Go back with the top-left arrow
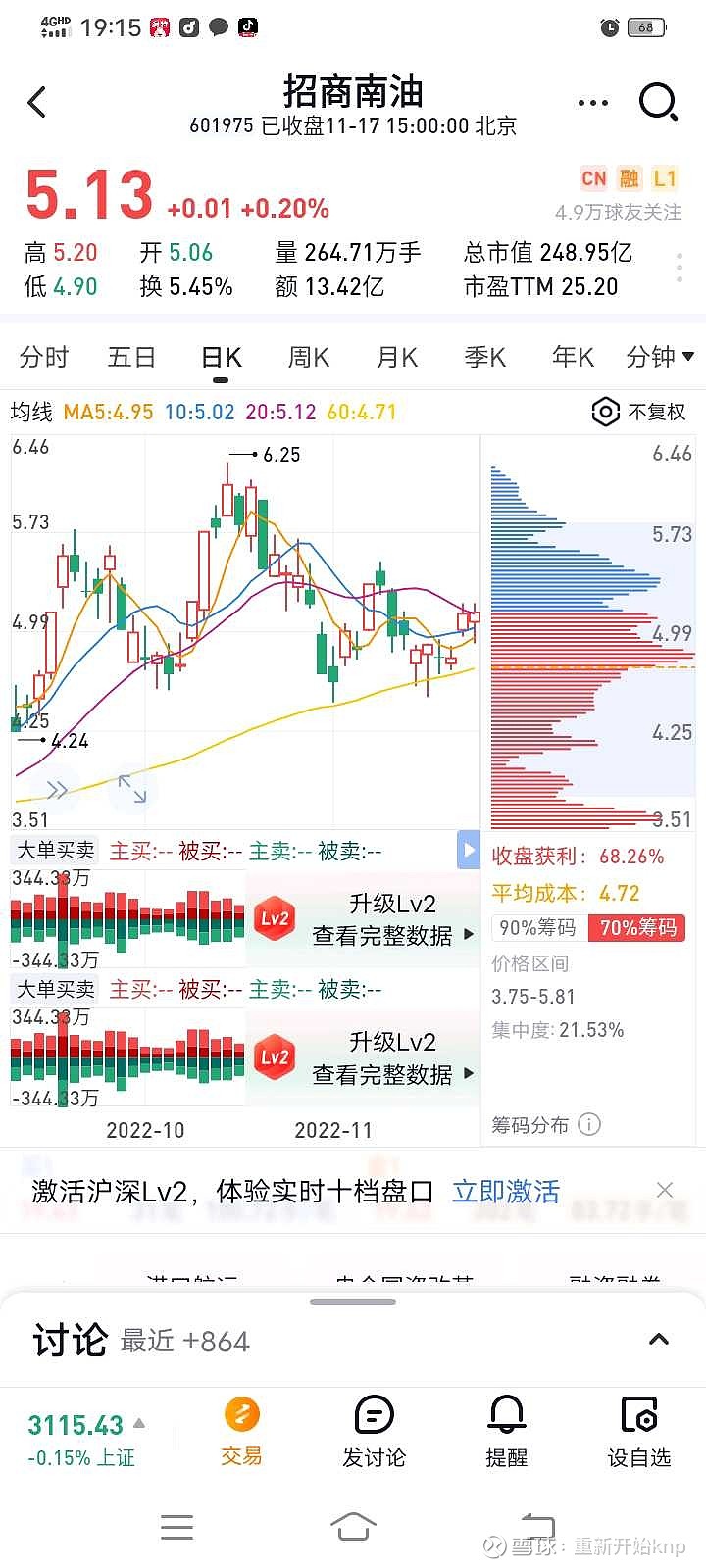Viewport: 706px width, 1568px height. tap(37, 102)
